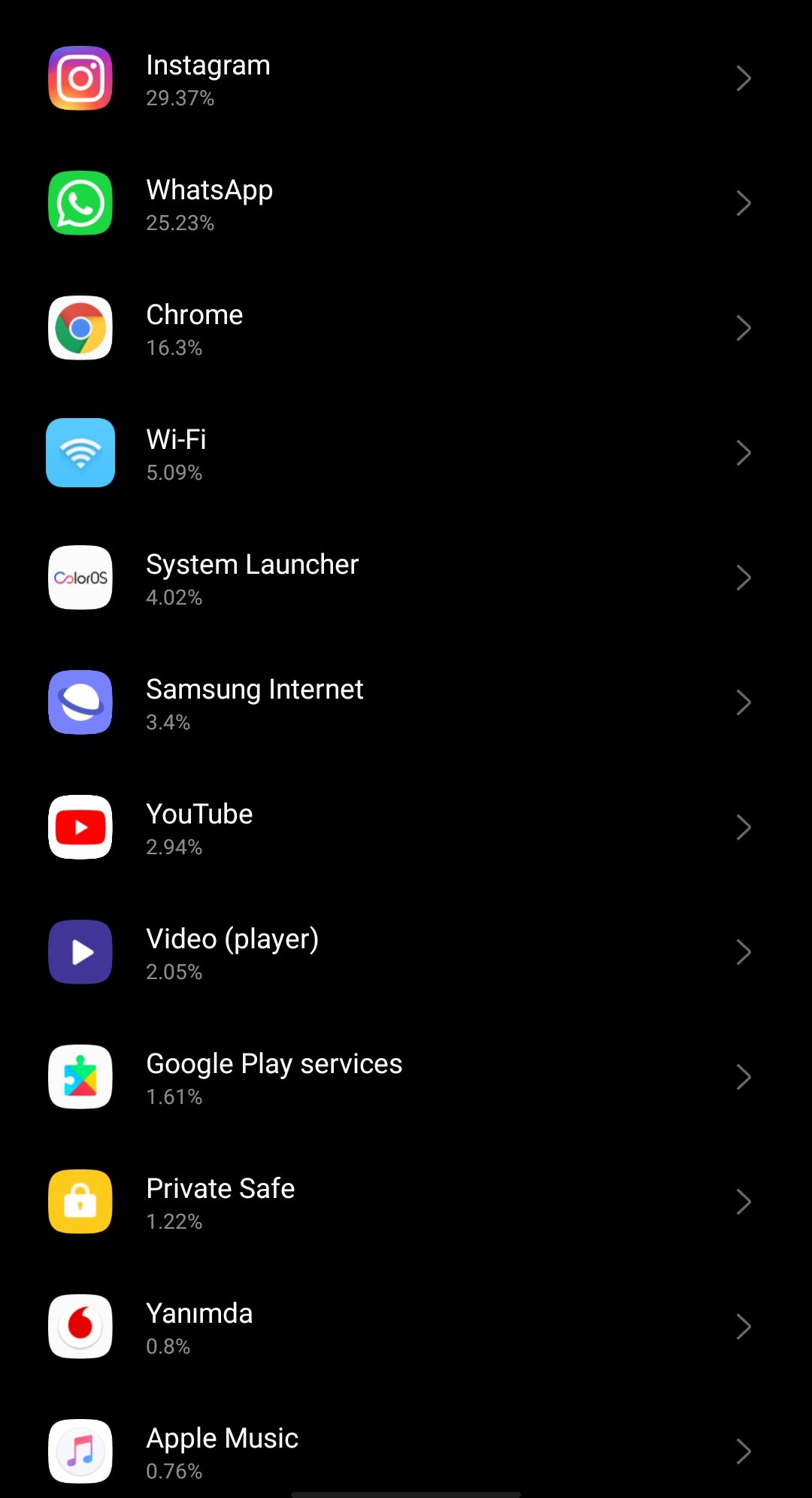View Chrome usage details
Image resolution: width=812 pixels, height=1498 pixels.
(406, 328)
